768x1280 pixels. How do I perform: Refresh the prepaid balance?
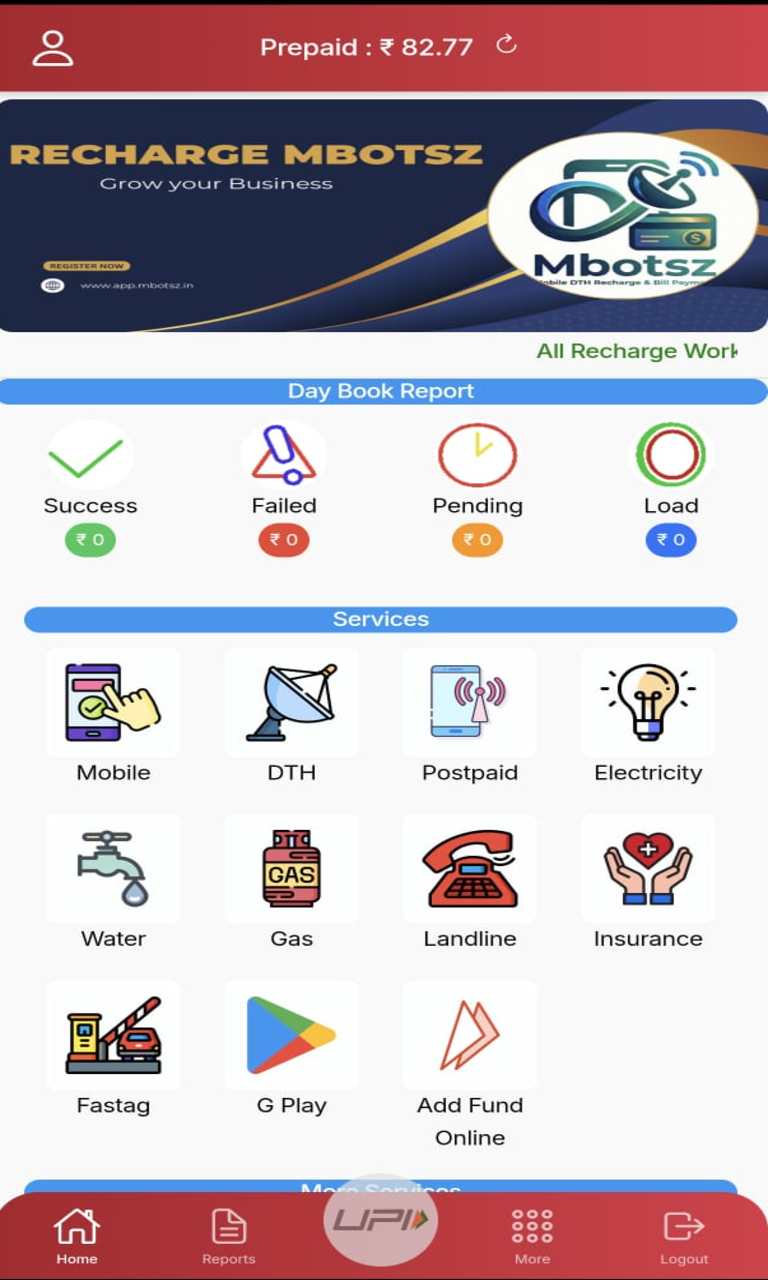507,44
